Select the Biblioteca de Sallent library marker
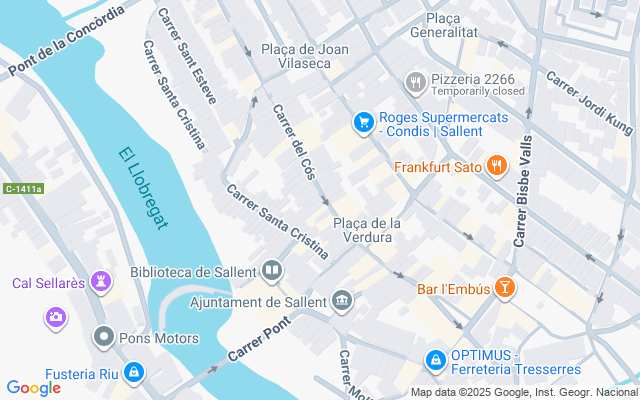 [272, 271]
